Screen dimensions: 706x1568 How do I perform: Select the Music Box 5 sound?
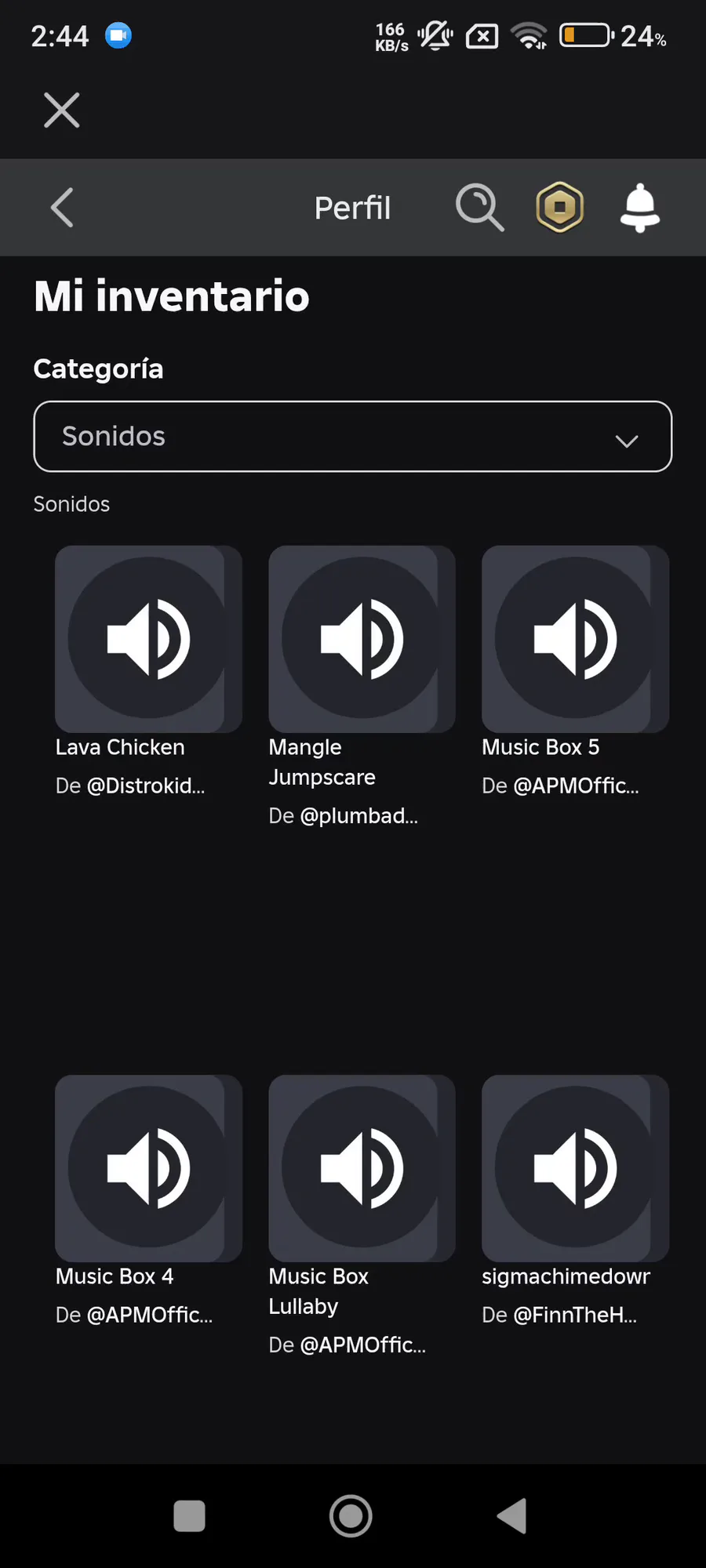pos(575,639)
